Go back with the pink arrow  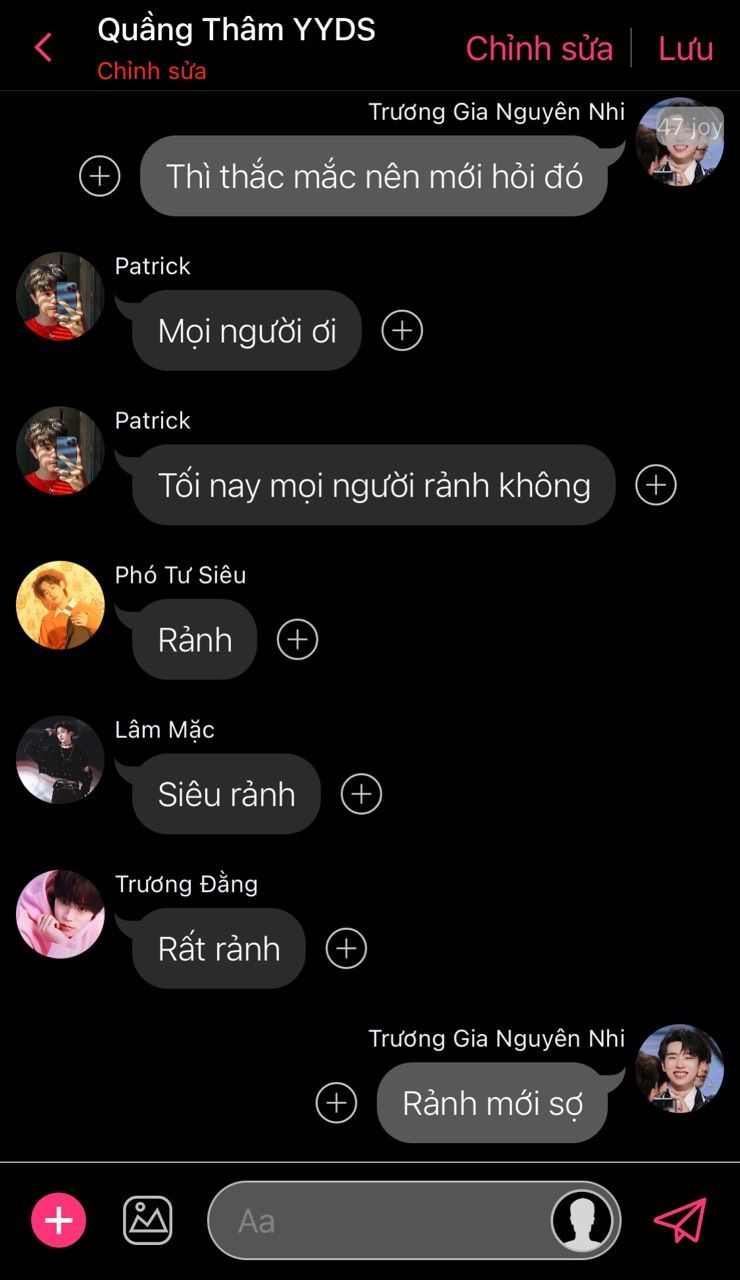[x=42, y=47]
